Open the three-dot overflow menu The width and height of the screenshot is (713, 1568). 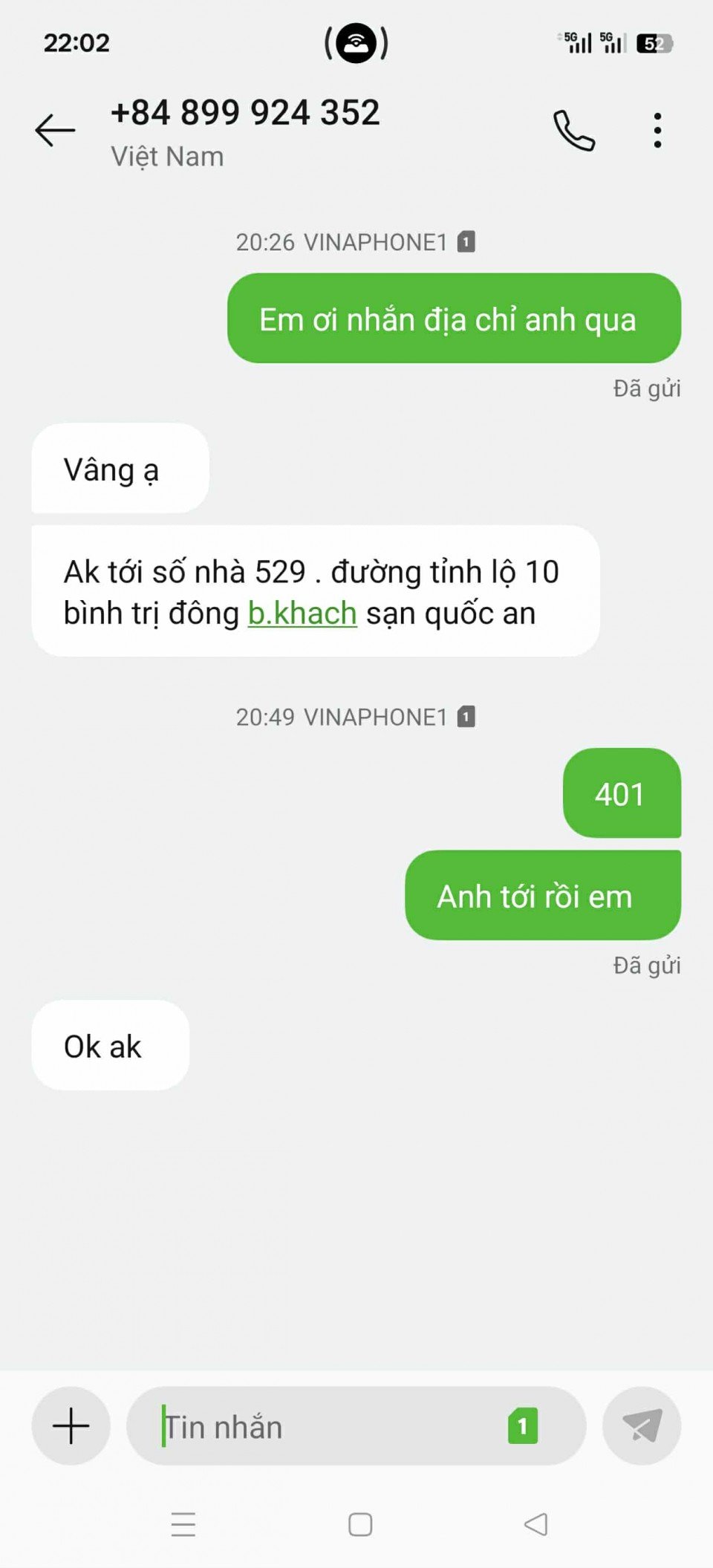[657, 131]
